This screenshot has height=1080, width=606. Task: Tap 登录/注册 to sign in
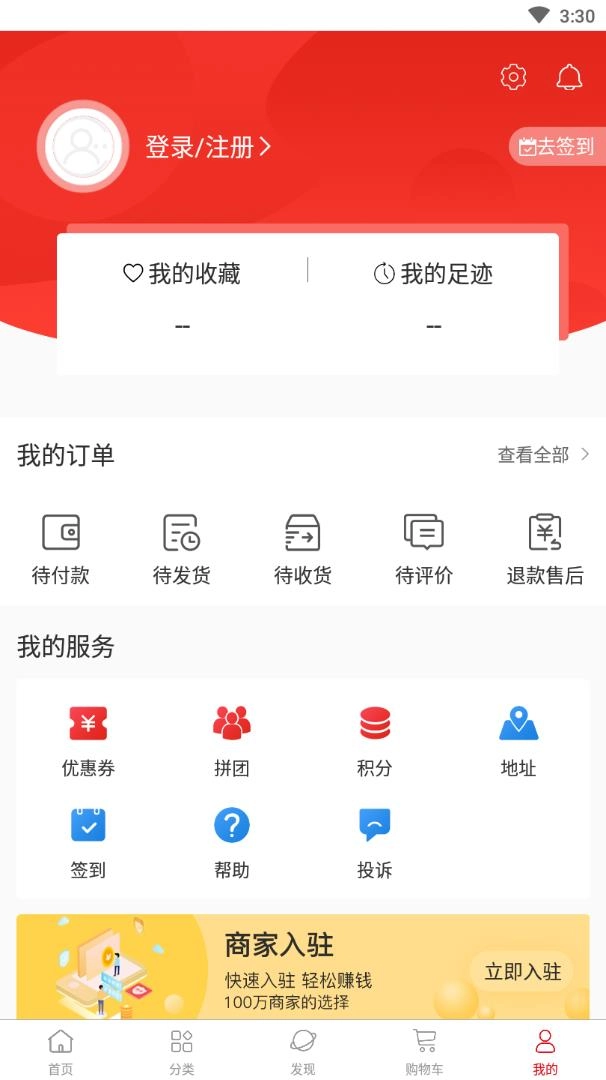(208, 147)
